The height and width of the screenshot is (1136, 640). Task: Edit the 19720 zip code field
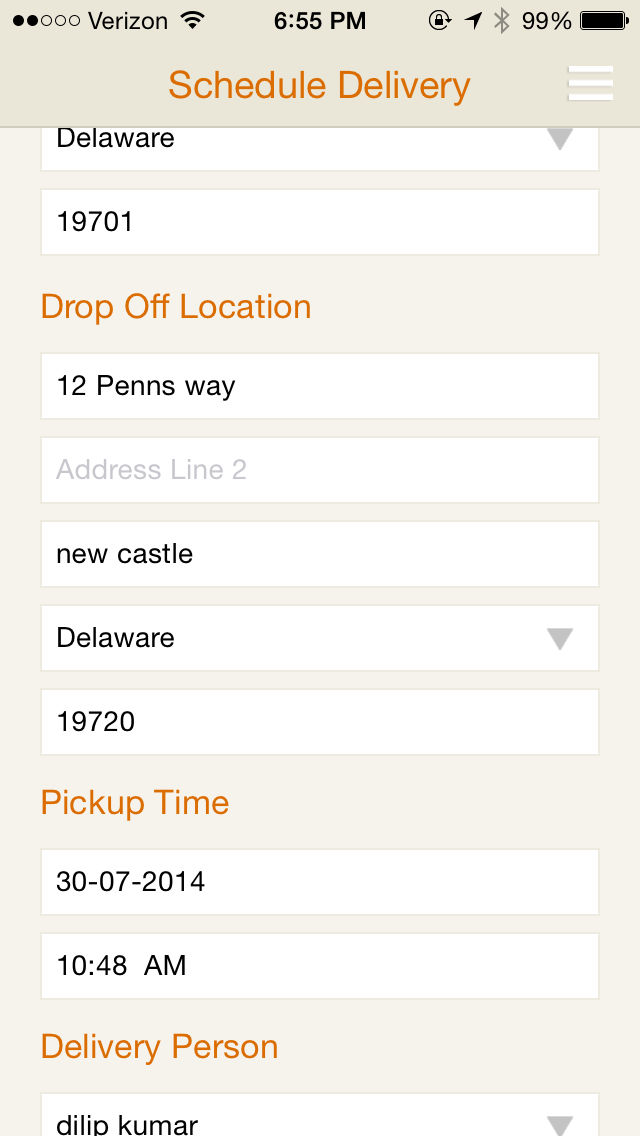point(320,722)
